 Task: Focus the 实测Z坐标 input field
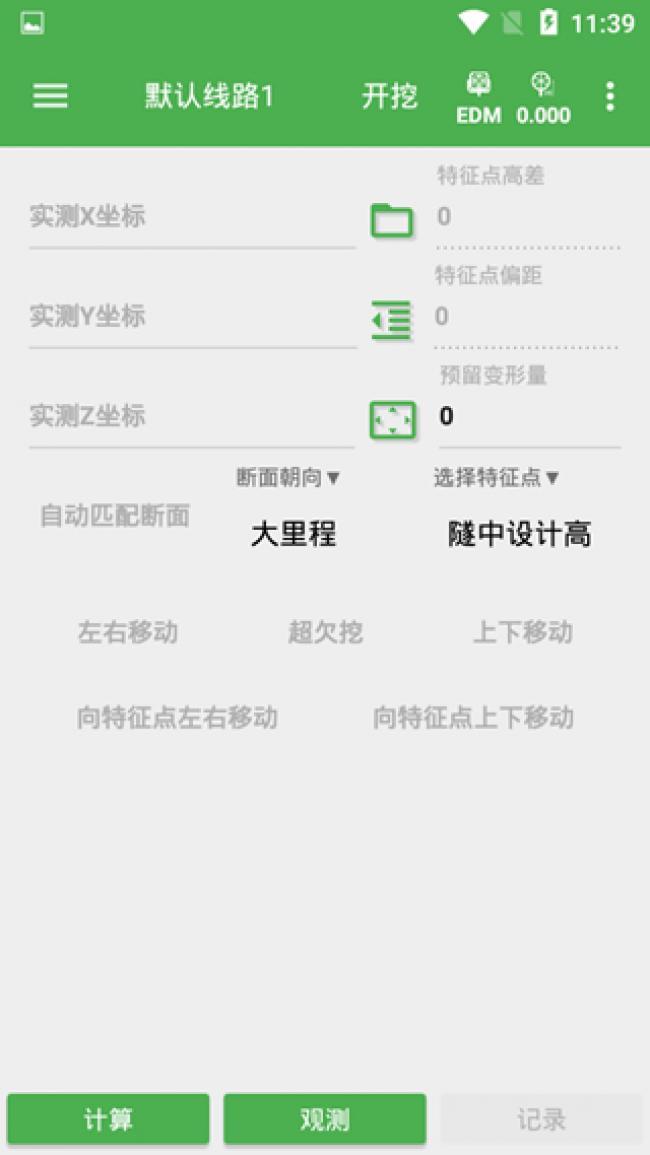tap(190, 417)
